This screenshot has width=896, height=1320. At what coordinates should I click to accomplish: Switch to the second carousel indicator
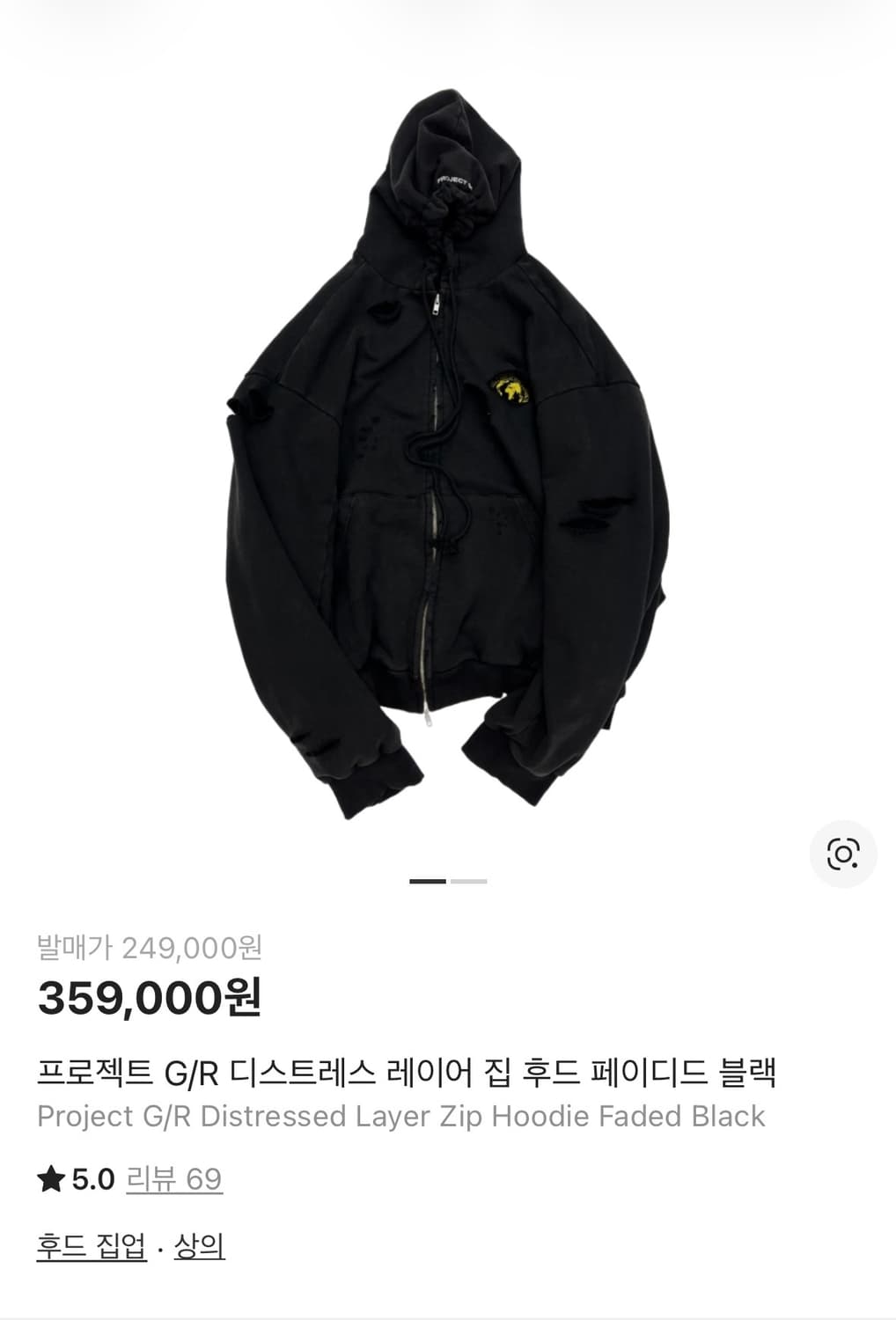470,879
